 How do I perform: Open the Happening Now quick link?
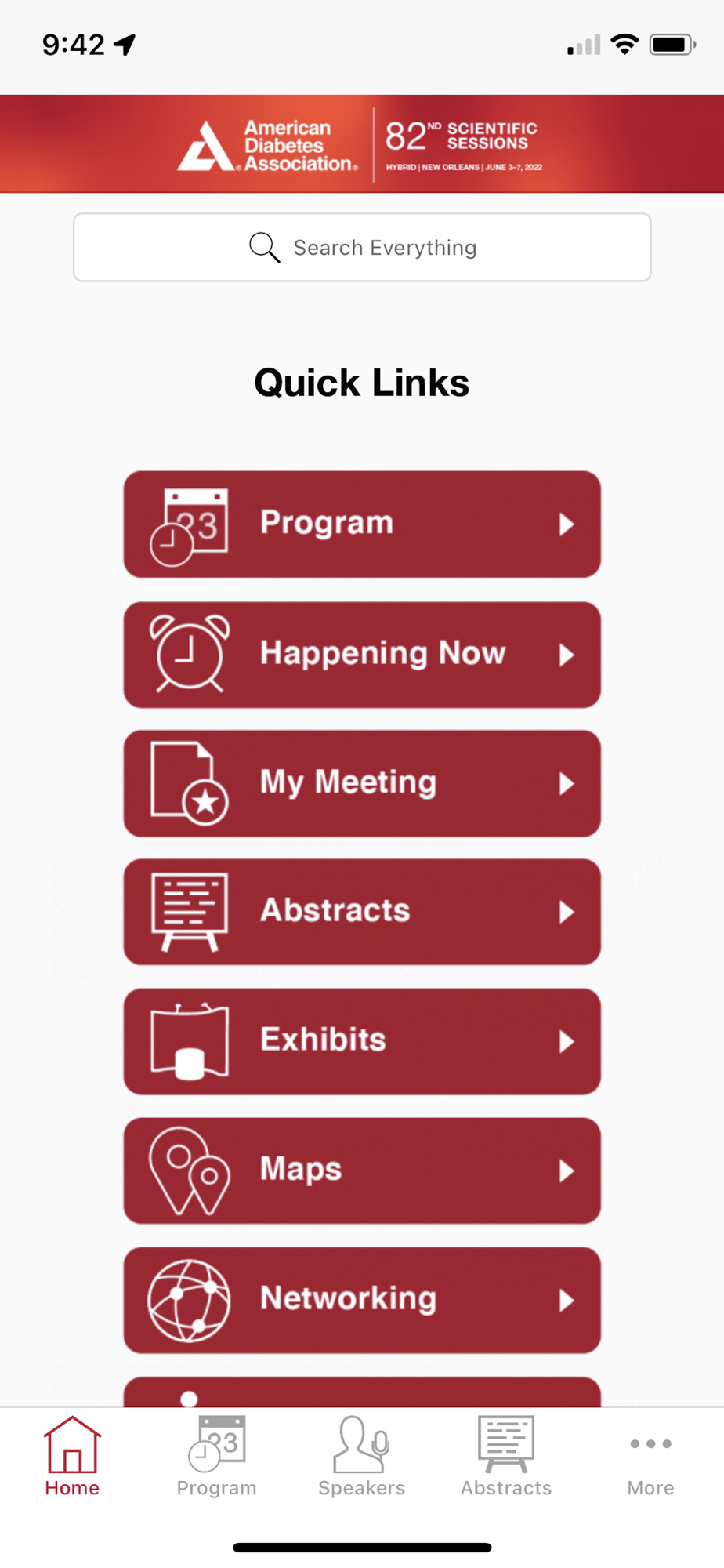click(362, 655)
